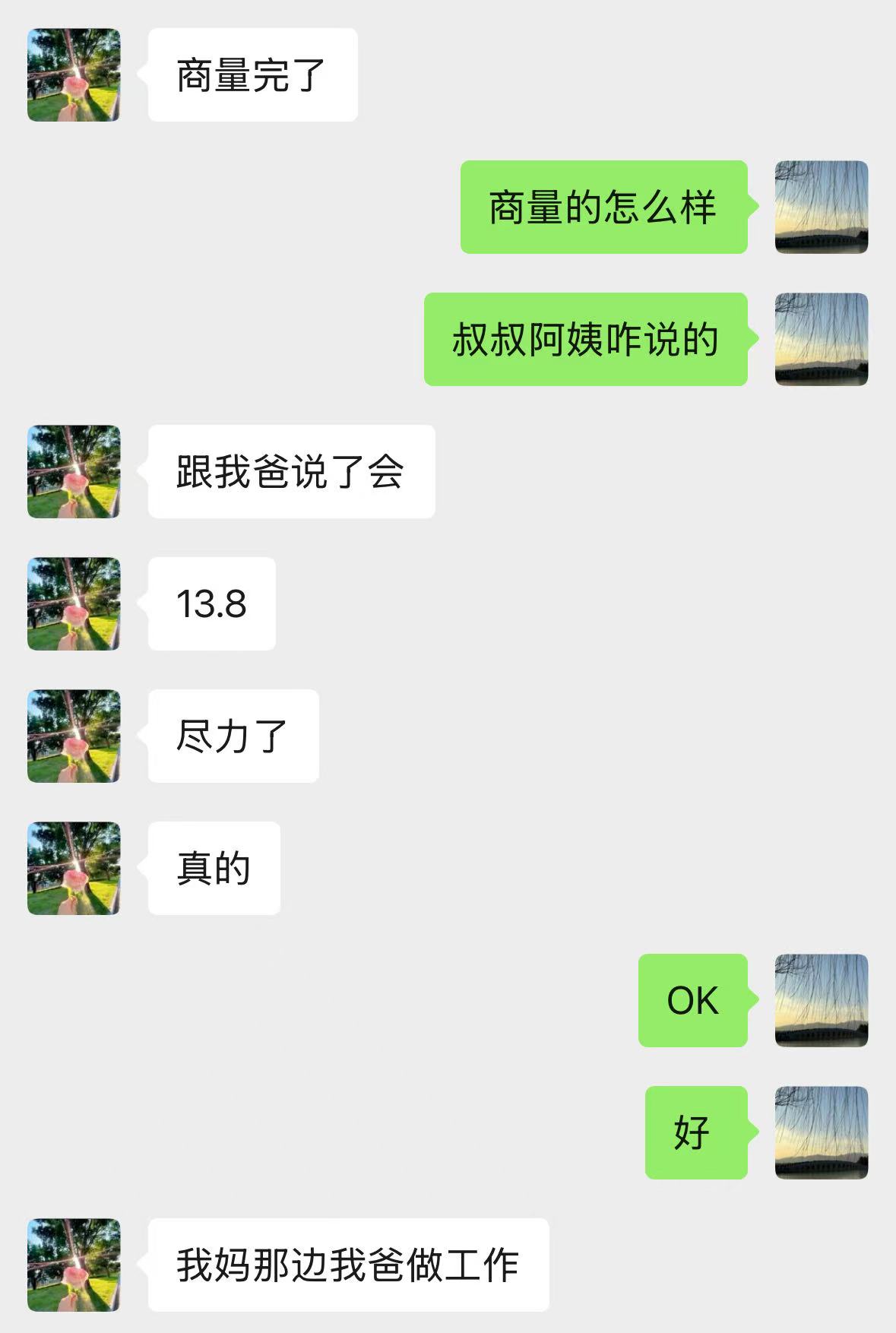Open my avatar beside the "好" message
Image resolution: width=896 pixels, height=1333 pixels.
click(x=821, y=1132)
